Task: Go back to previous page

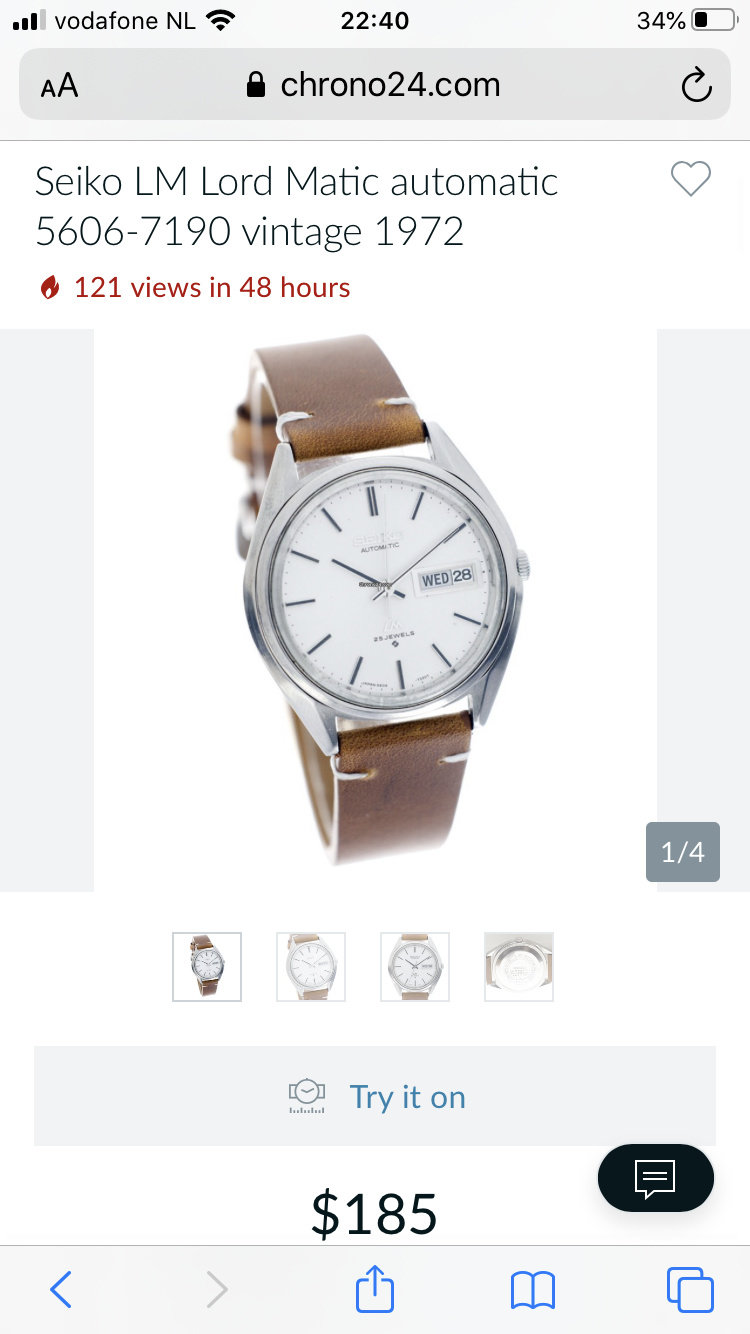Action: 61,1290
